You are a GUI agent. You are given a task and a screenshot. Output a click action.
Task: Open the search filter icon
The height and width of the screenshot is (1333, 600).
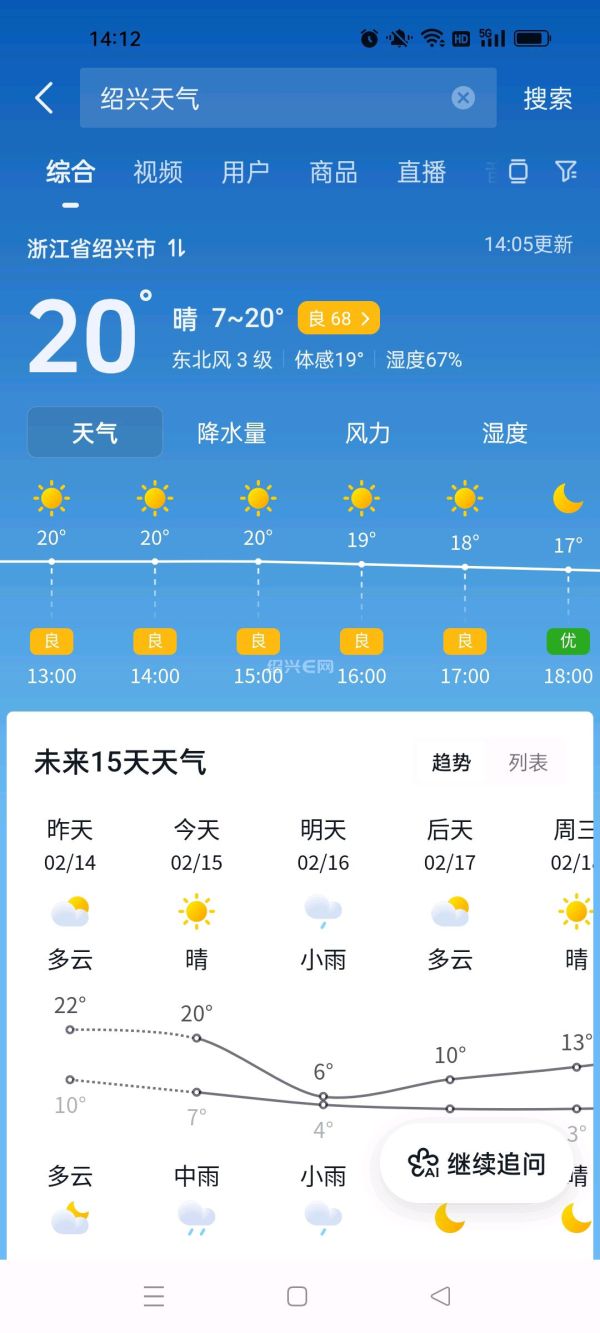(x=566, y=172)
